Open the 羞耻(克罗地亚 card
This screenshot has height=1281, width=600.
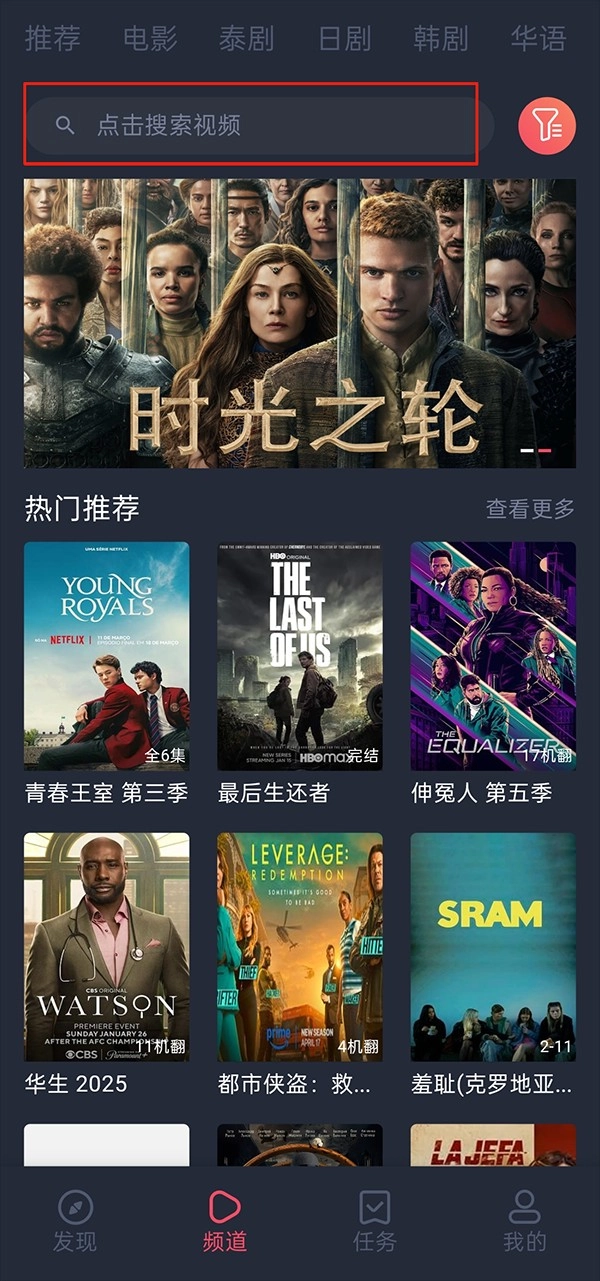click(x=493, y=947)
